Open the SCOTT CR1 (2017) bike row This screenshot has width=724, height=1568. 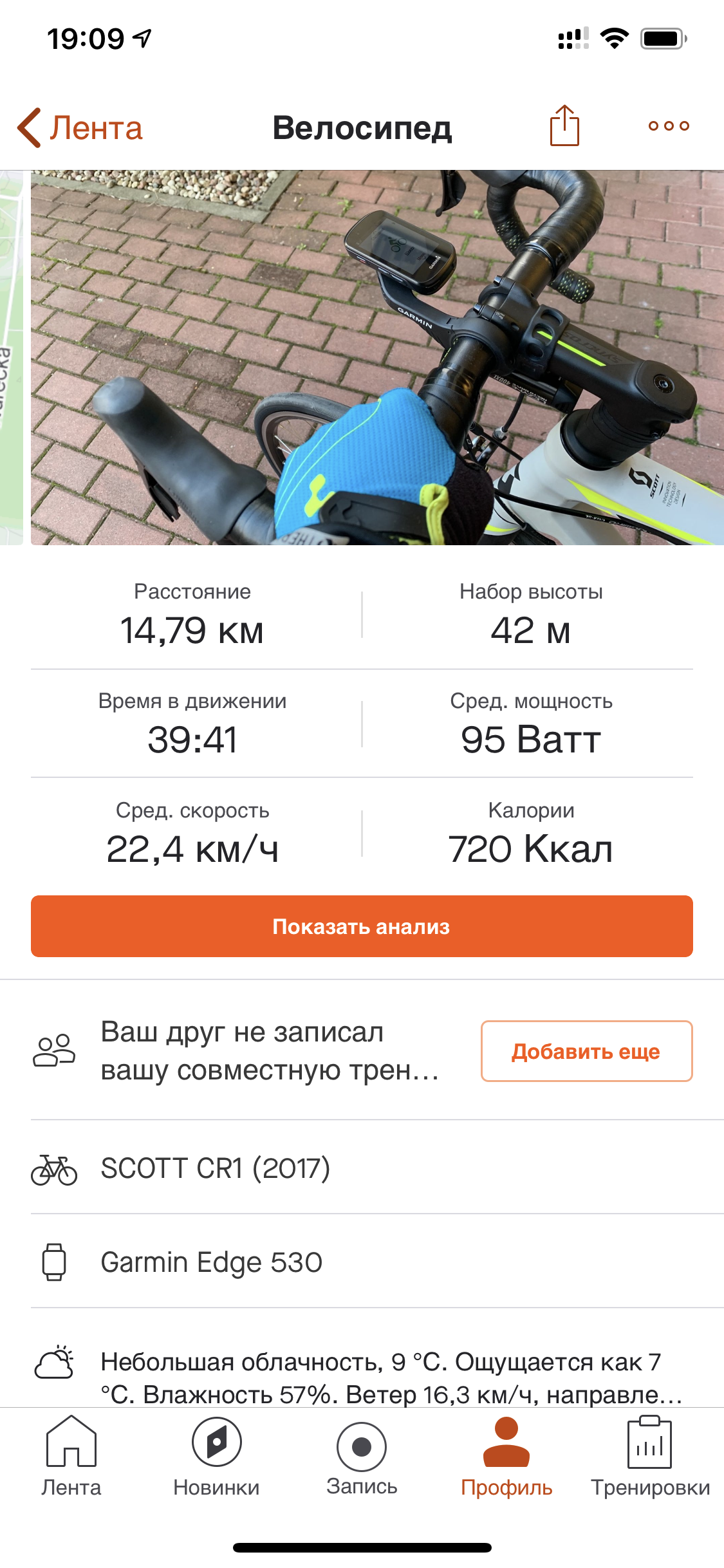click(x=362, y=1168)
